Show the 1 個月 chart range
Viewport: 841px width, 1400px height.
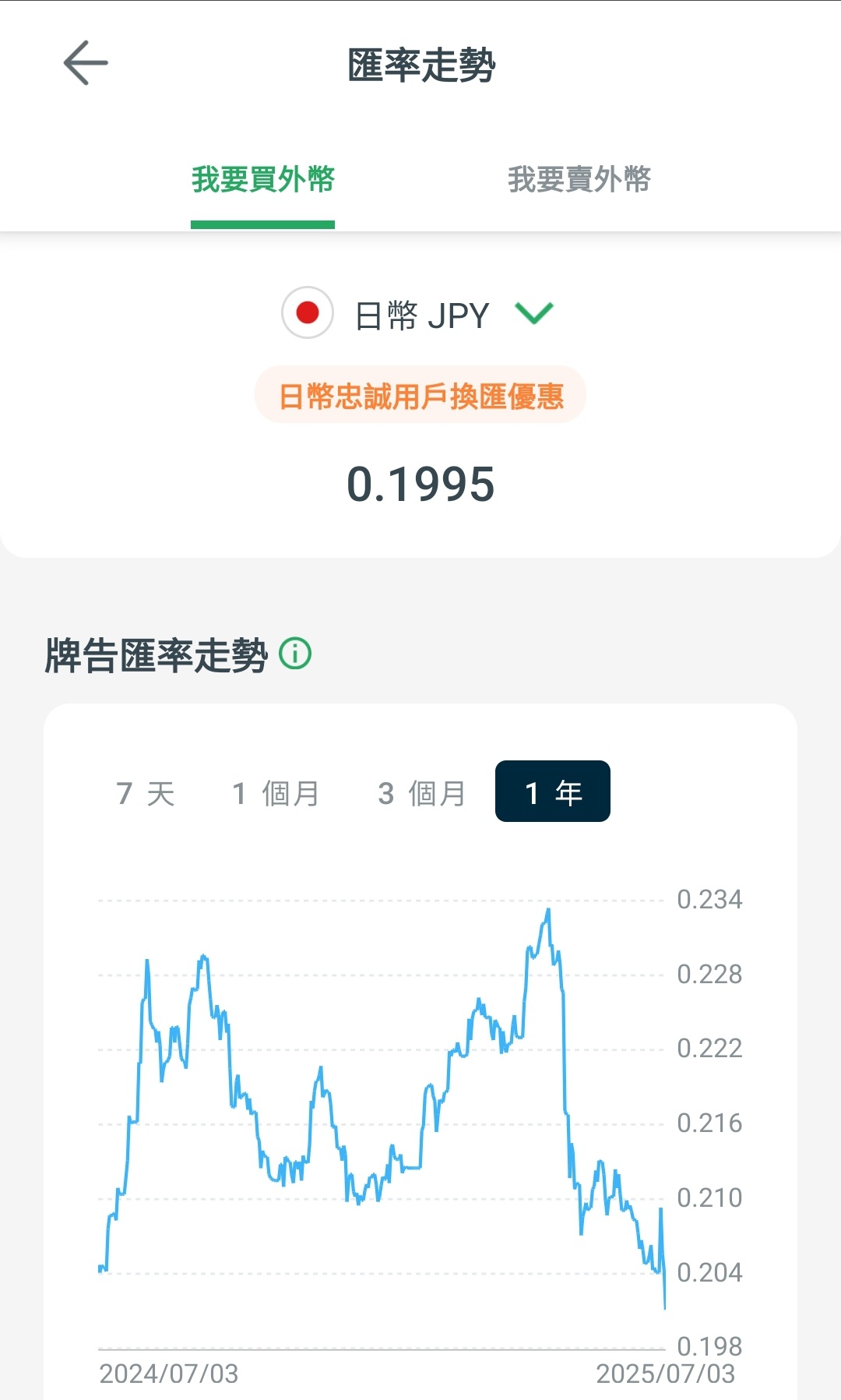[276, 793]
